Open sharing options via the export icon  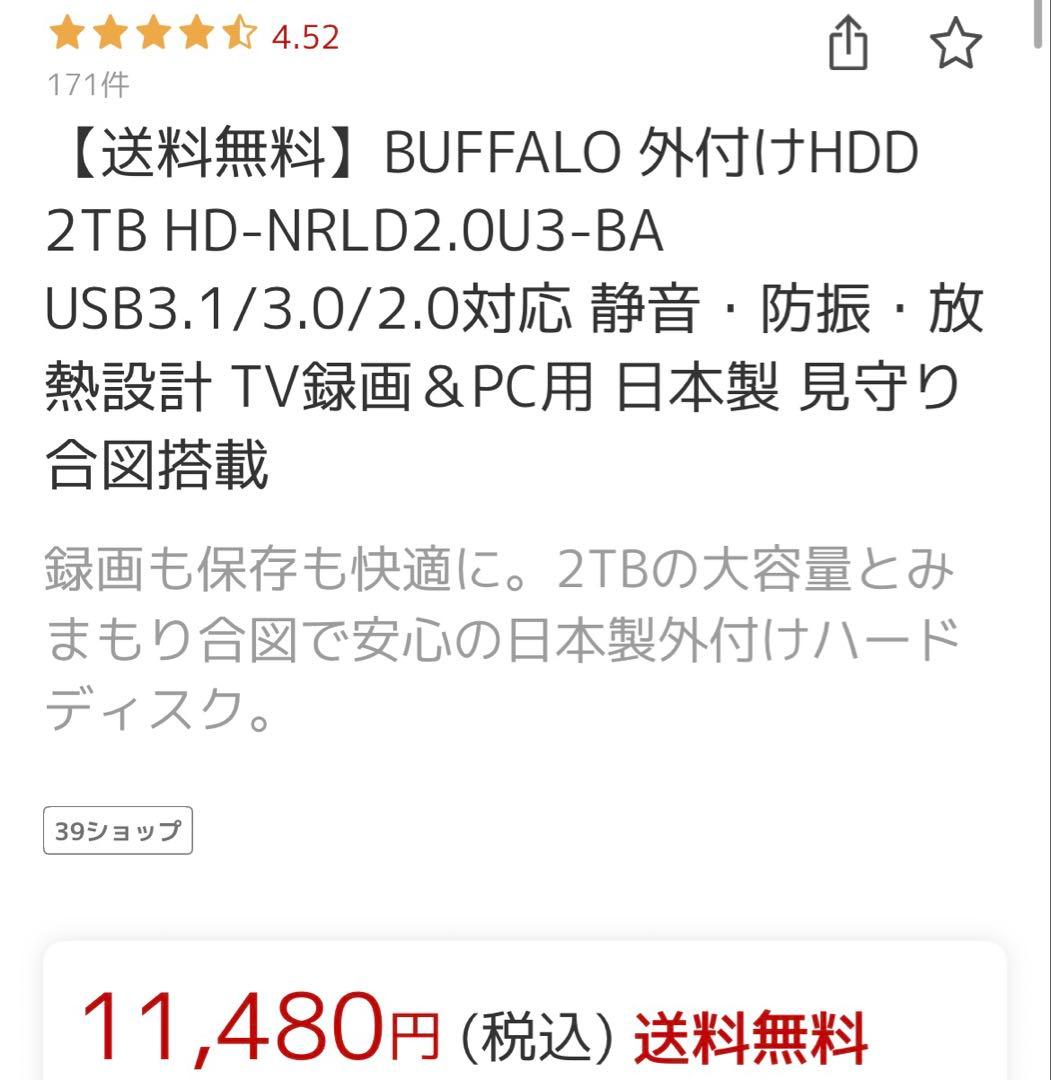pyautogui.click(x=851, y=43)
